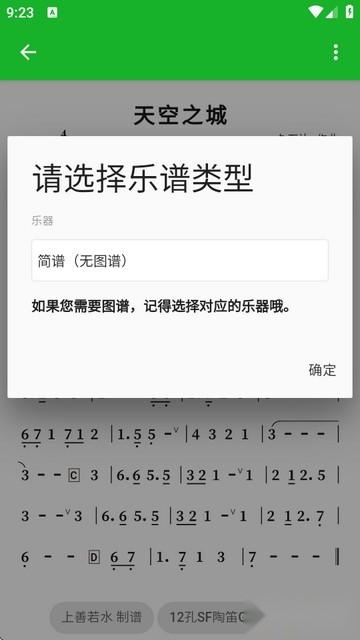Image resolution: width=360 pixels, height=640 pixels.
Task: Confirm selection with 确定
Action: click(322, 370)
